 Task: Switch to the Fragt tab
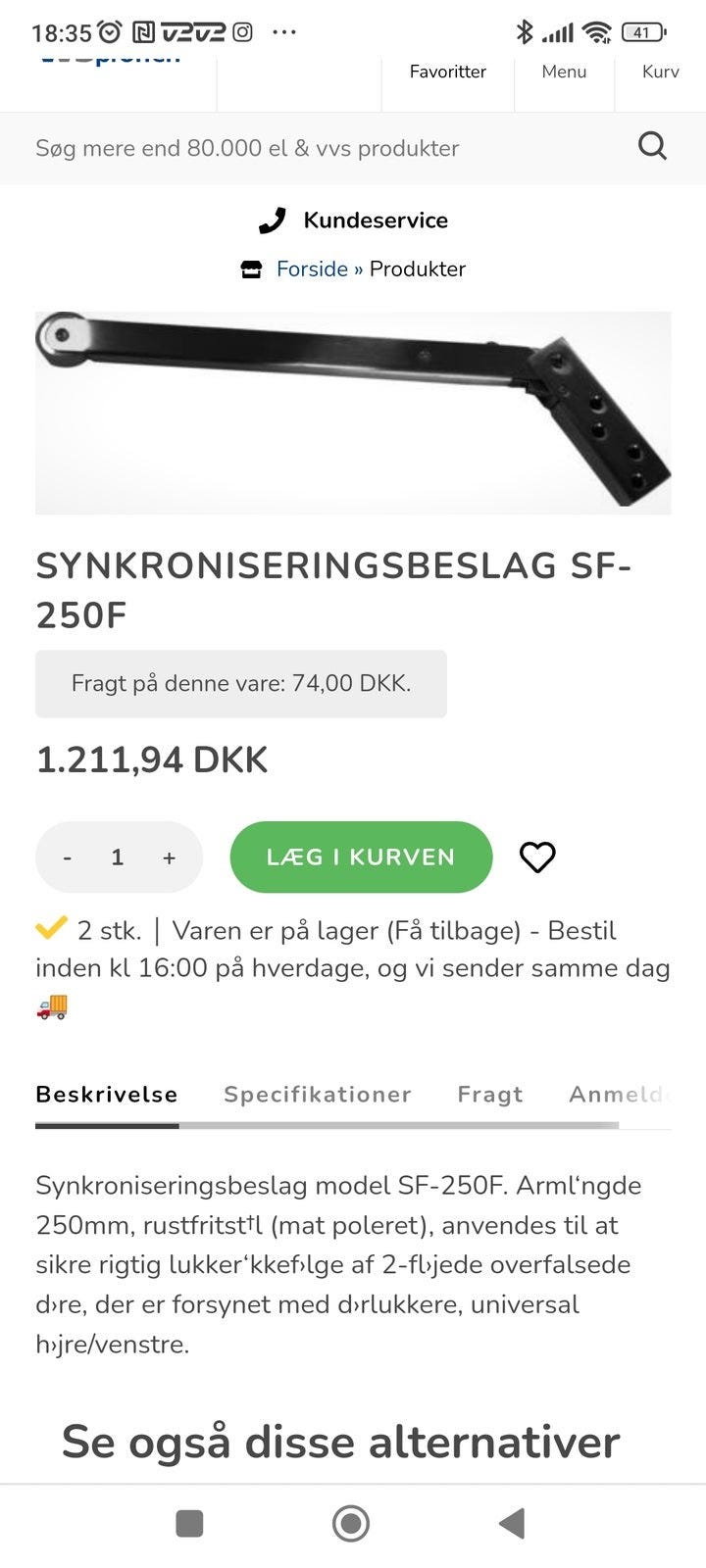(490, 1095)
